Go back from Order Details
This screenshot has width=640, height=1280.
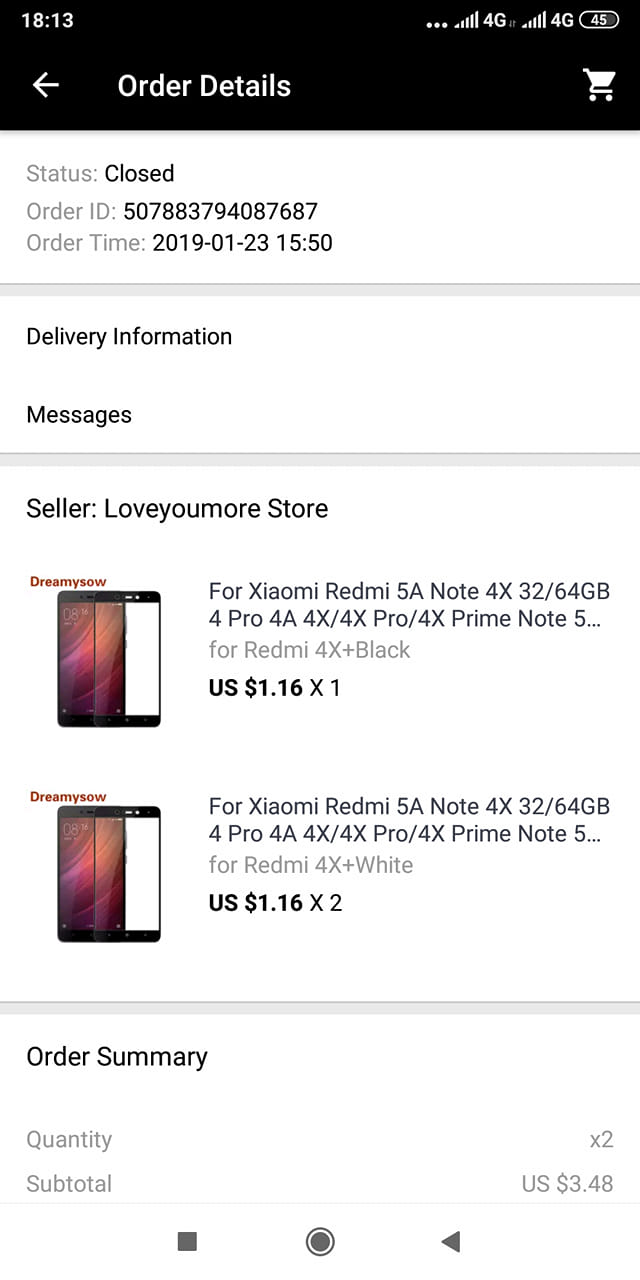click(46, 86)
